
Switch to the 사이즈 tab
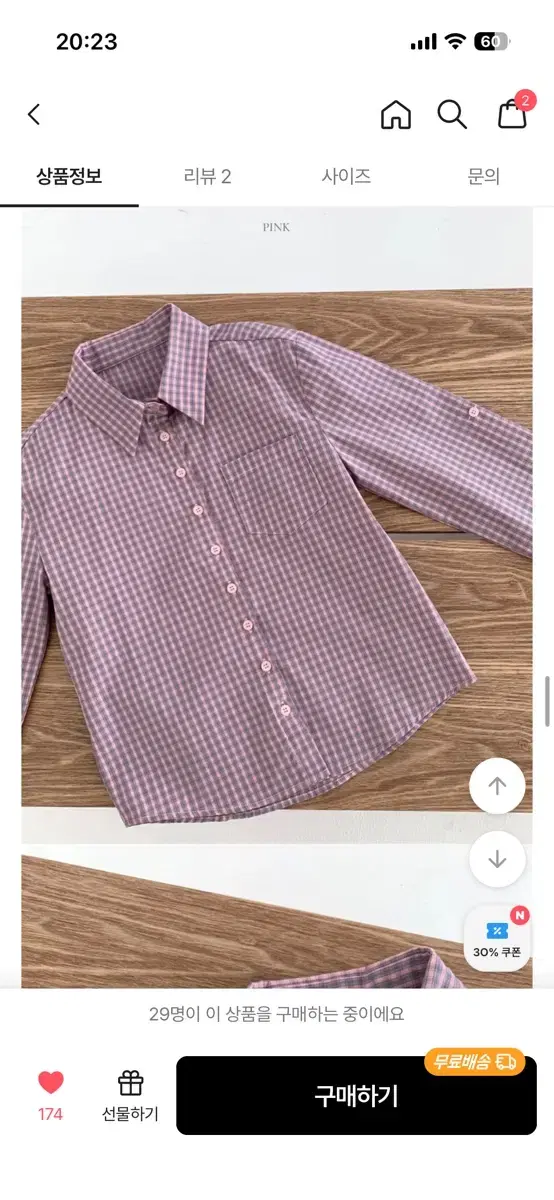346,177
